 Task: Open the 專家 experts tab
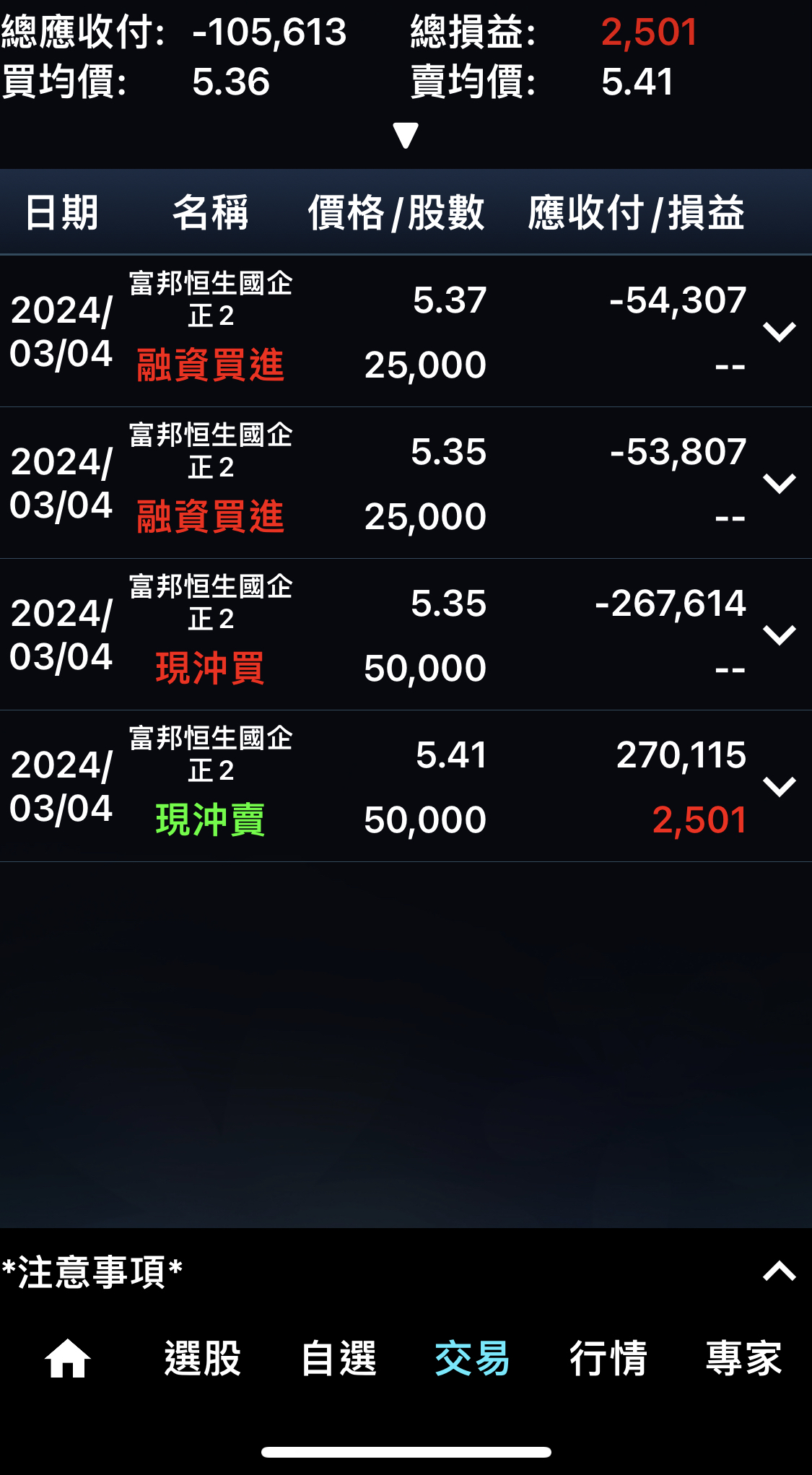tap(744, 1358)
